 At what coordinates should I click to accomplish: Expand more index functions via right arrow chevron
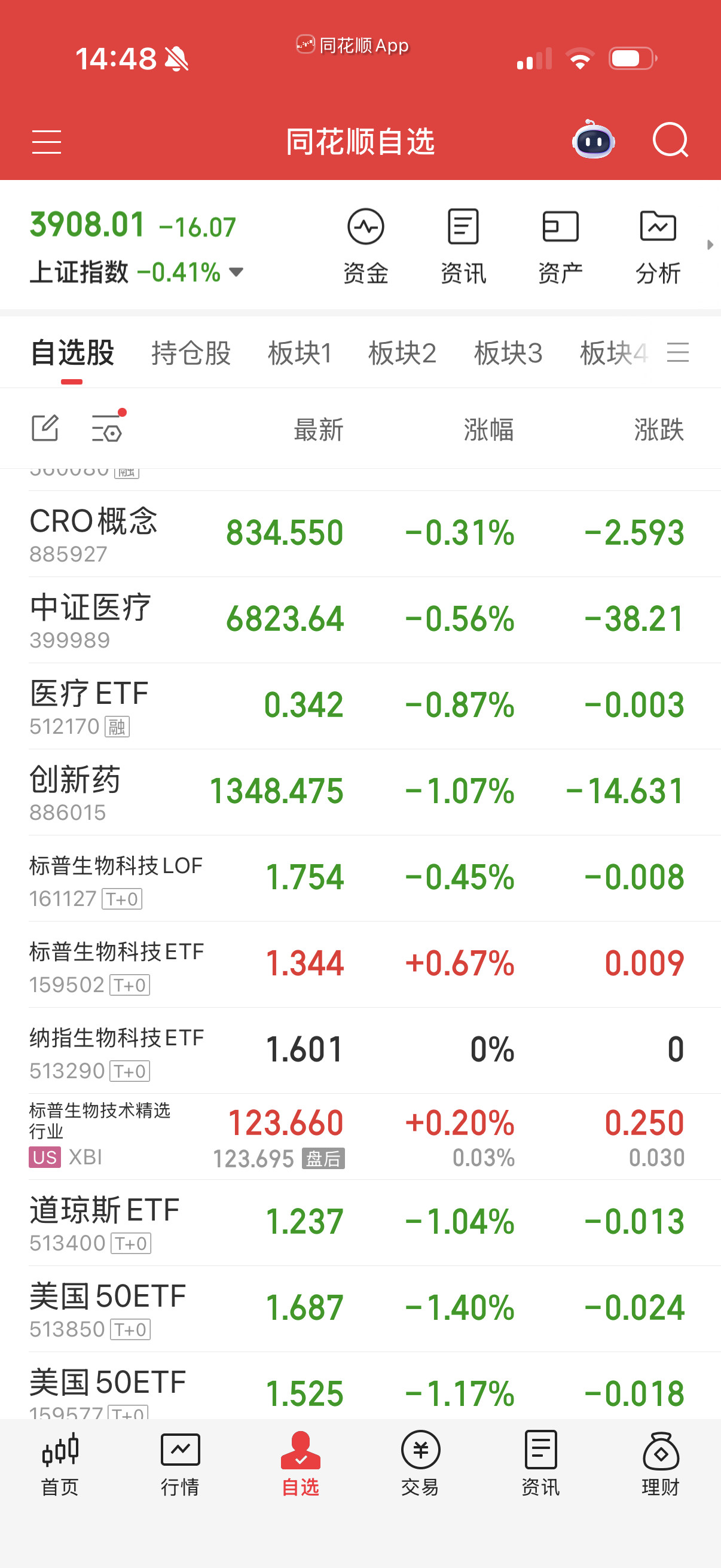click(710, 245)
